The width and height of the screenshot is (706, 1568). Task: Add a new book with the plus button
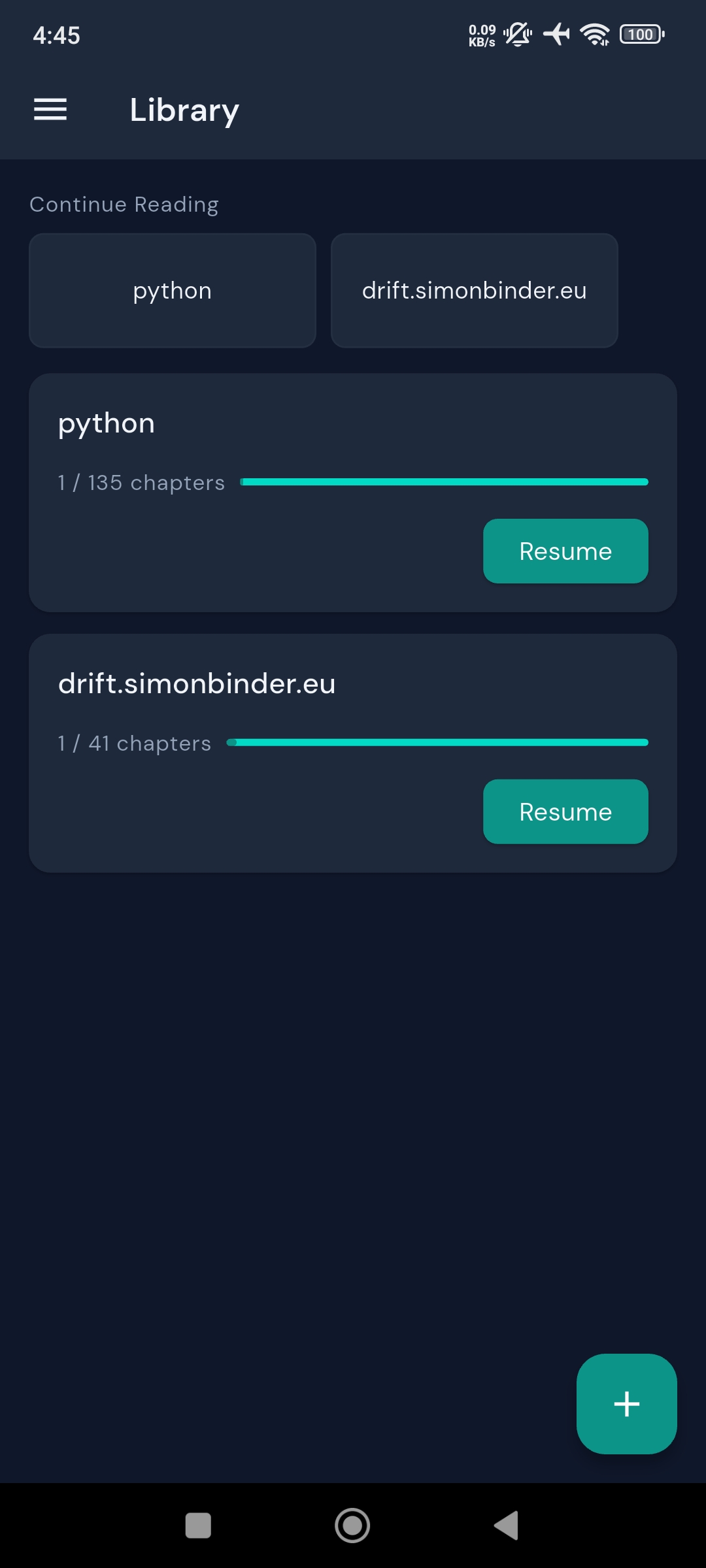click(626, 1404)
